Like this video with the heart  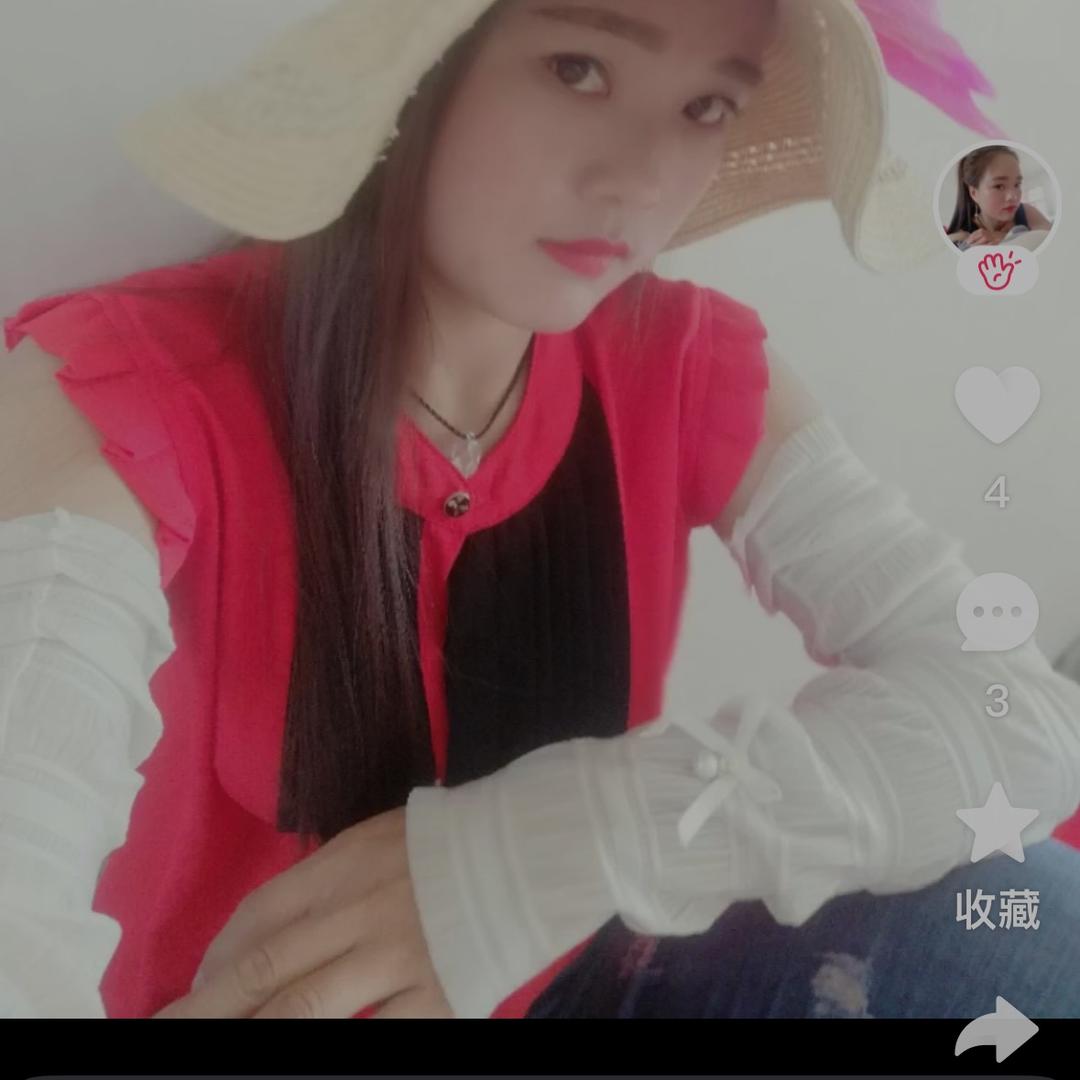click(997, 404)
